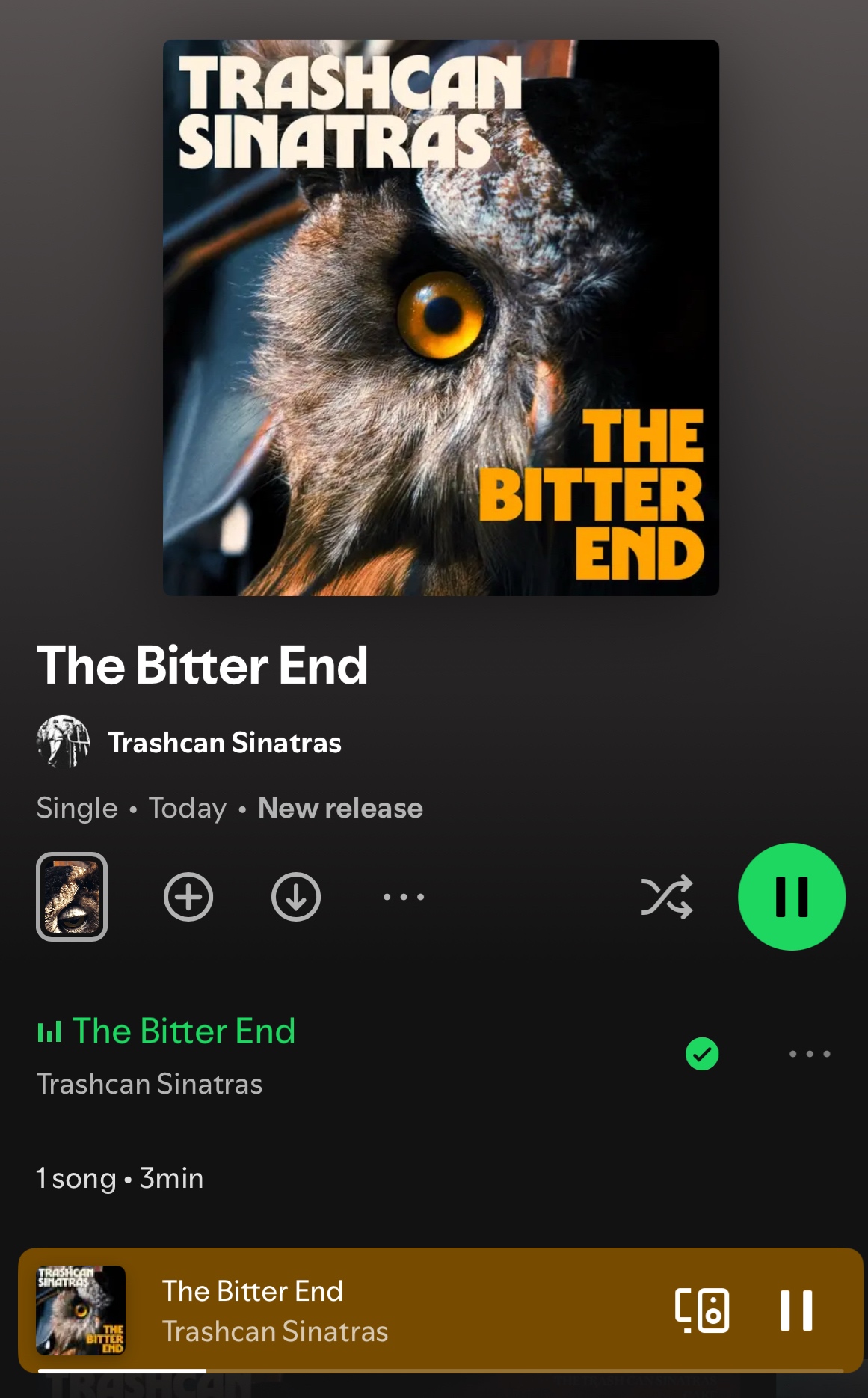Open Trashcan Sinatras artist page
The image size is (868, 1398).
click(224, 743)
